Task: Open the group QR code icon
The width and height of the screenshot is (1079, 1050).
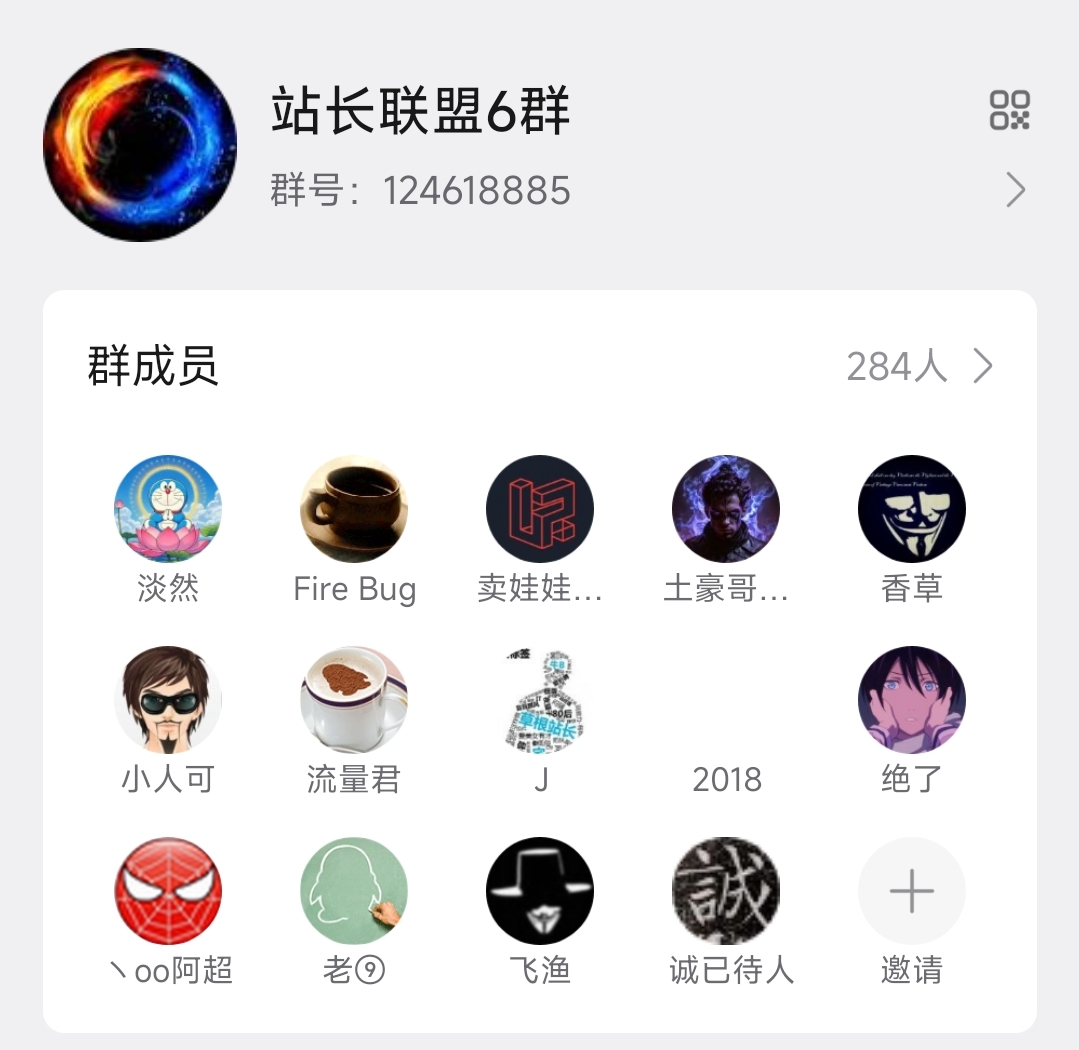Action: pos(1009,110)
